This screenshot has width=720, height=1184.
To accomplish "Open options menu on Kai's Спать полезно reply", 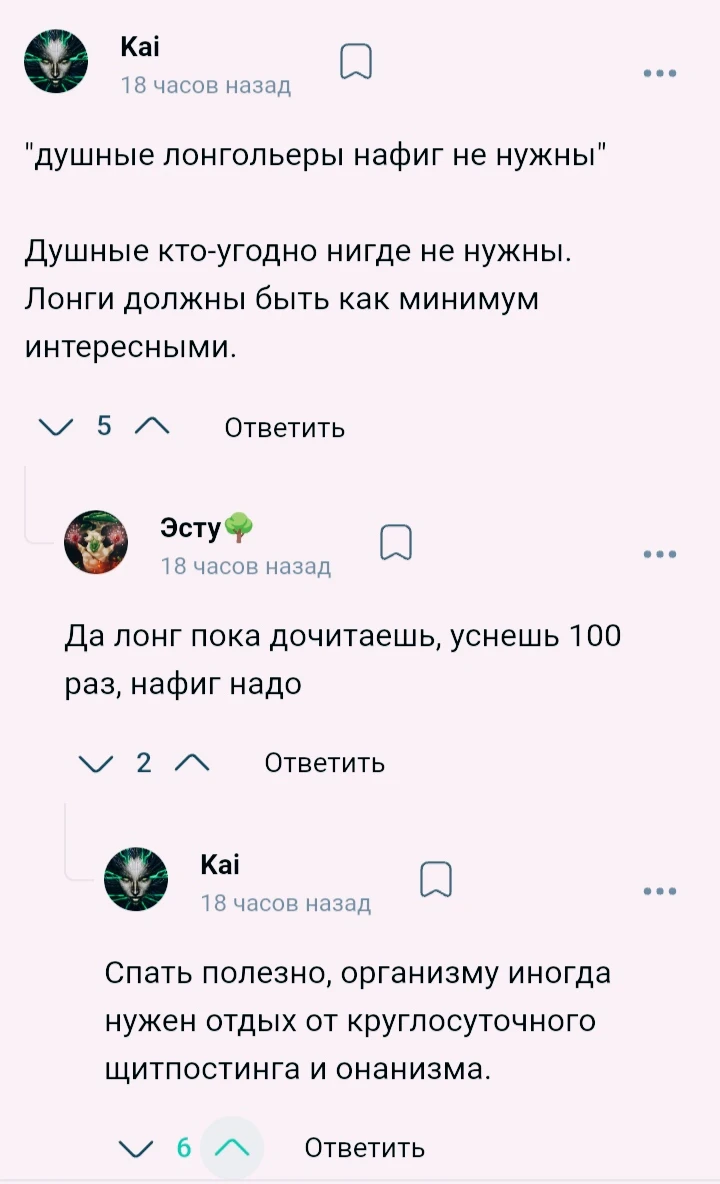I will [661, 891].
